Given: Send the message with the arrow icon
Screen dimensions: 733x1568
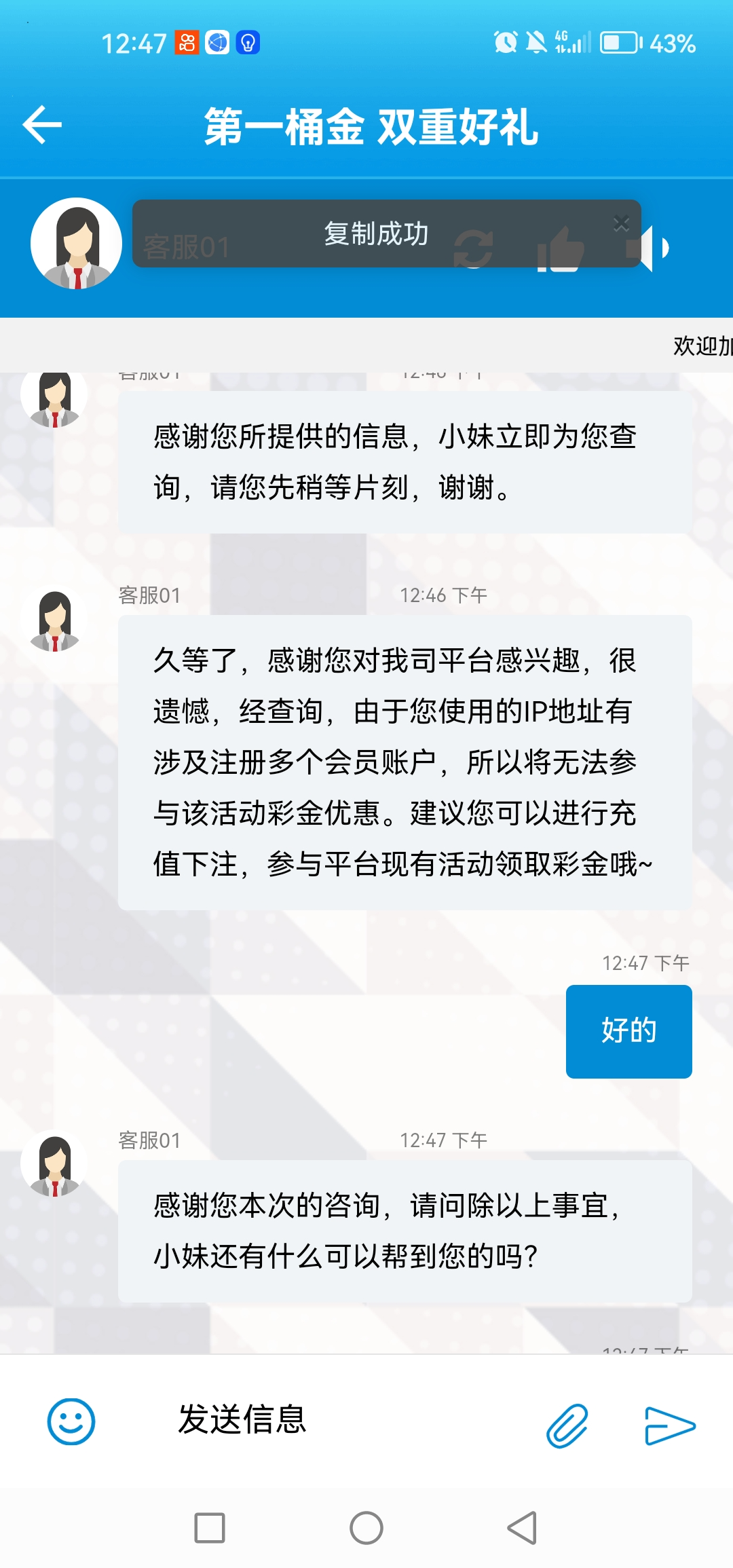Looking at the screenshot, I should [x=669, y=1425].
